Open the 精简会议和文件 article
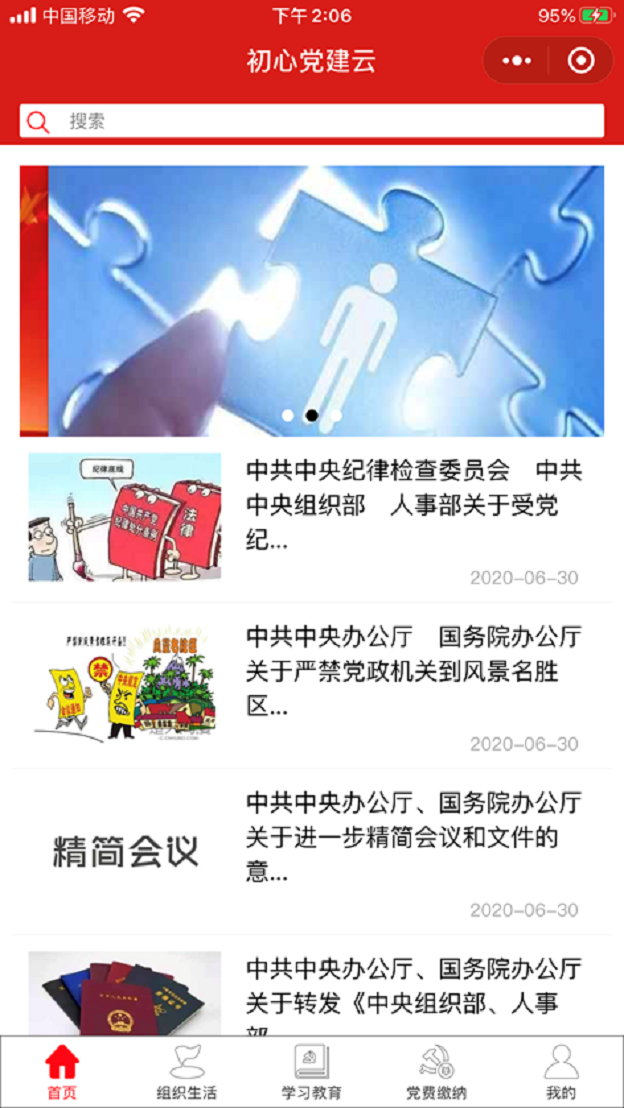This screenshot has width=624, height=1108. click(412, 838)
